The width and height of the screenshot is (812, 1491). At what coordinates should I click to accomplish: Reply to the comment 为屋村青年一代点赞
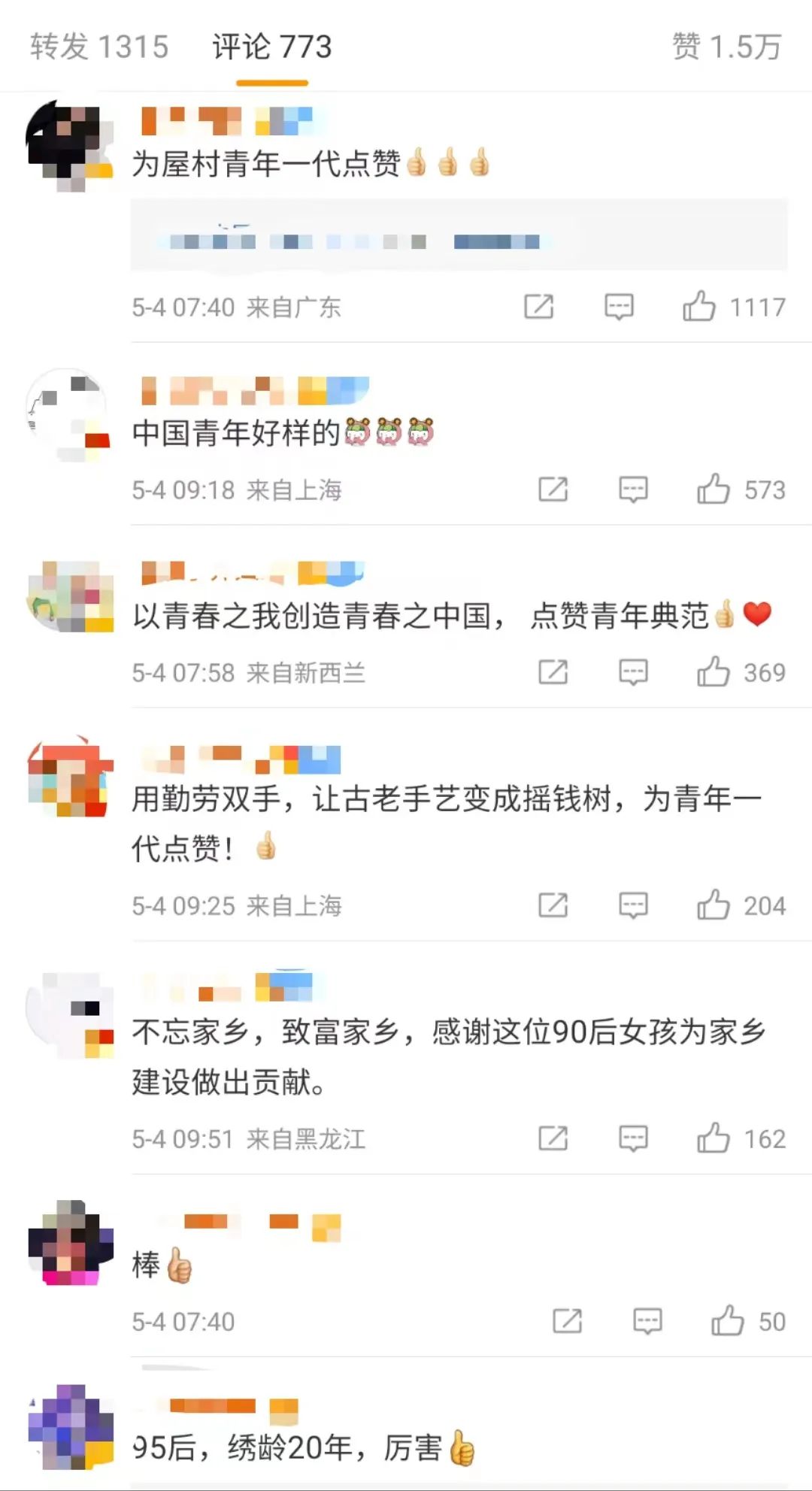(x=619, y=307)
